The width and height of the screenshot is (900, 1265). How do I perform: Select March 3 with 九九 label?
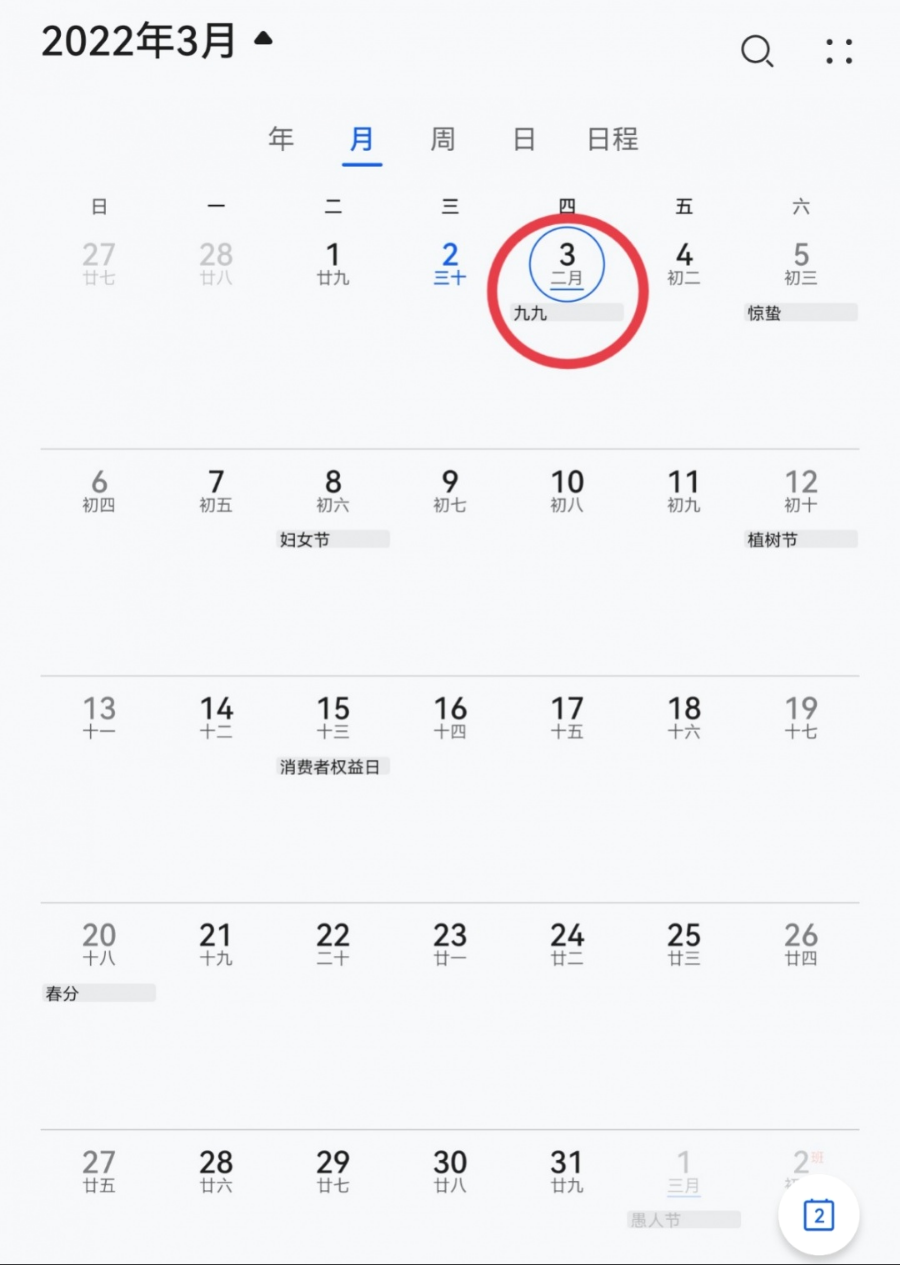[567, 265]
